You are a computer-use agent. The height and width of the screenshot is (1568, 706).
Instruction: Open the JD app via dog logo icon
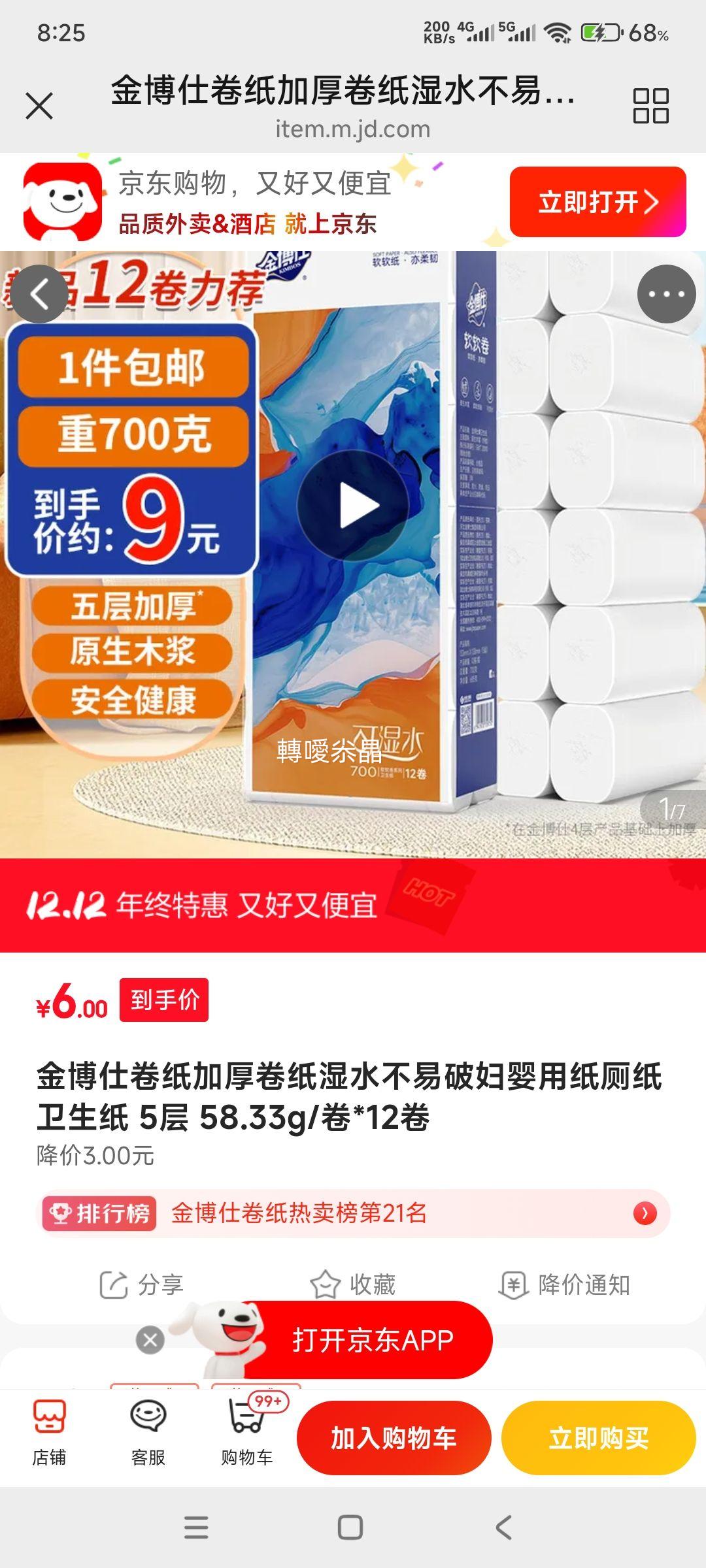62,199
